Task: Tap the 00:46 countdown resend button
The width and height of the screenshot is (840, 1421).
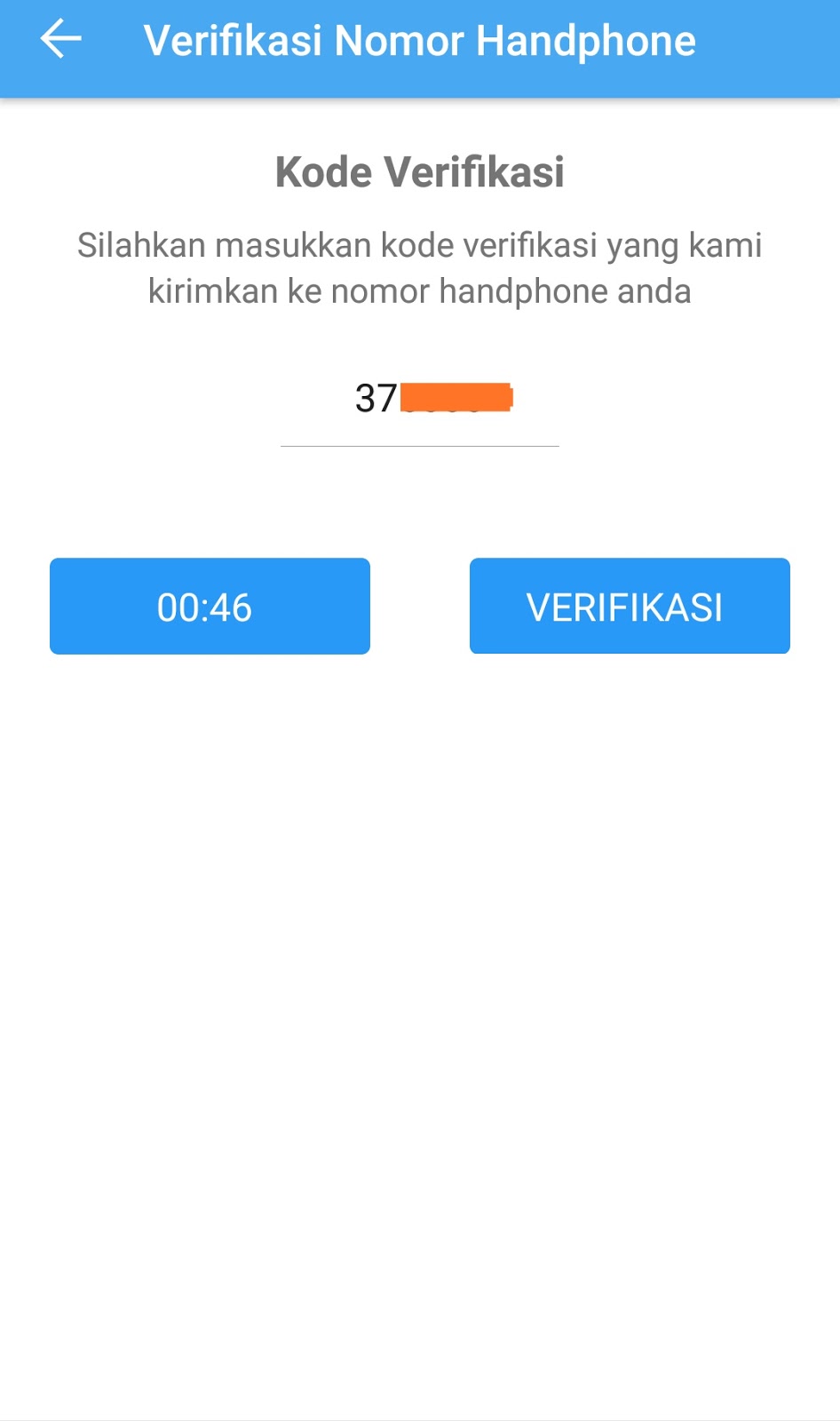Action: [210, 607]
